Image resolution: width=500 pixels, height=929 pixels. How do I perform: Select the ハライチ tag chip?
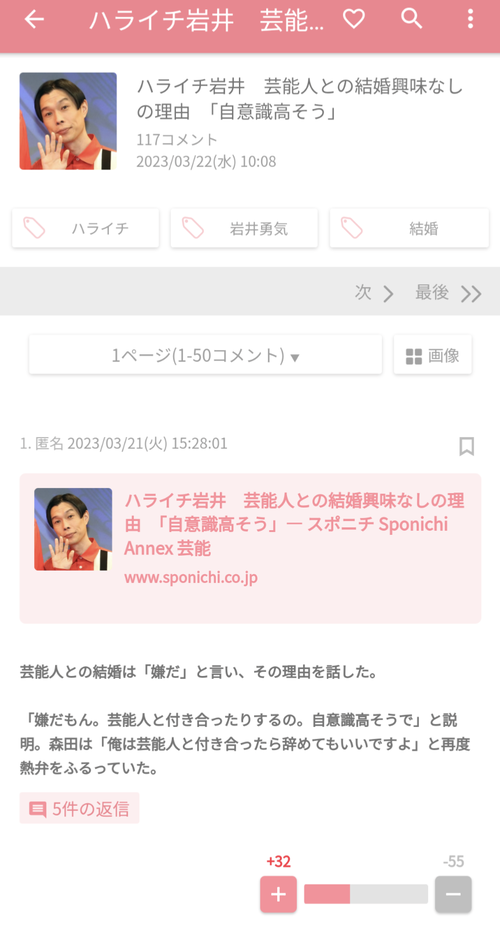(x=85, y=228)
